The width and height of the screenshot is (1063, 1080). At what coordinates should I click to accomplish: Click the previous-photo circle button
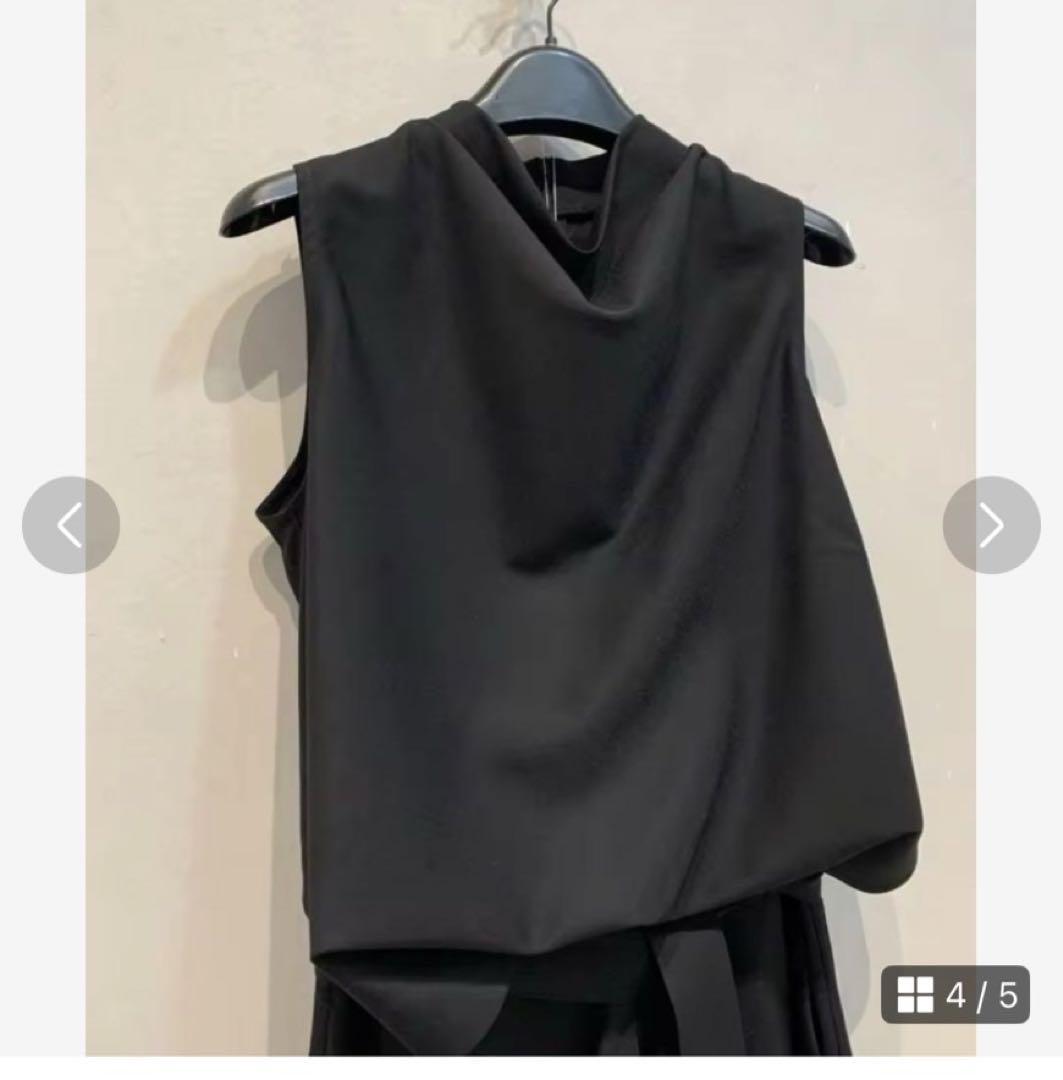pos(73,524)
